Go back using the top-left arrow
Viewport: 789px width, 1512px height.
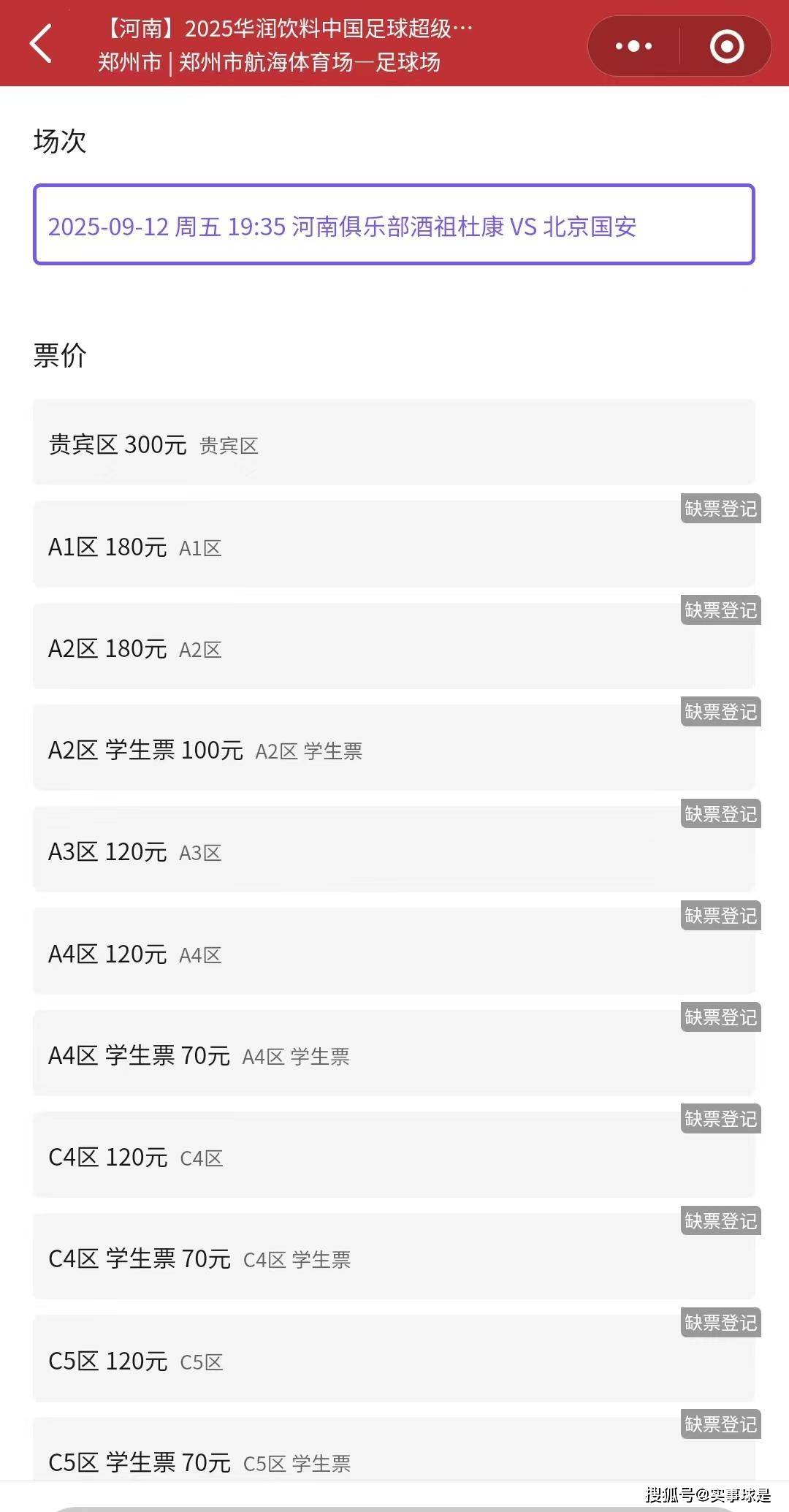41,44
